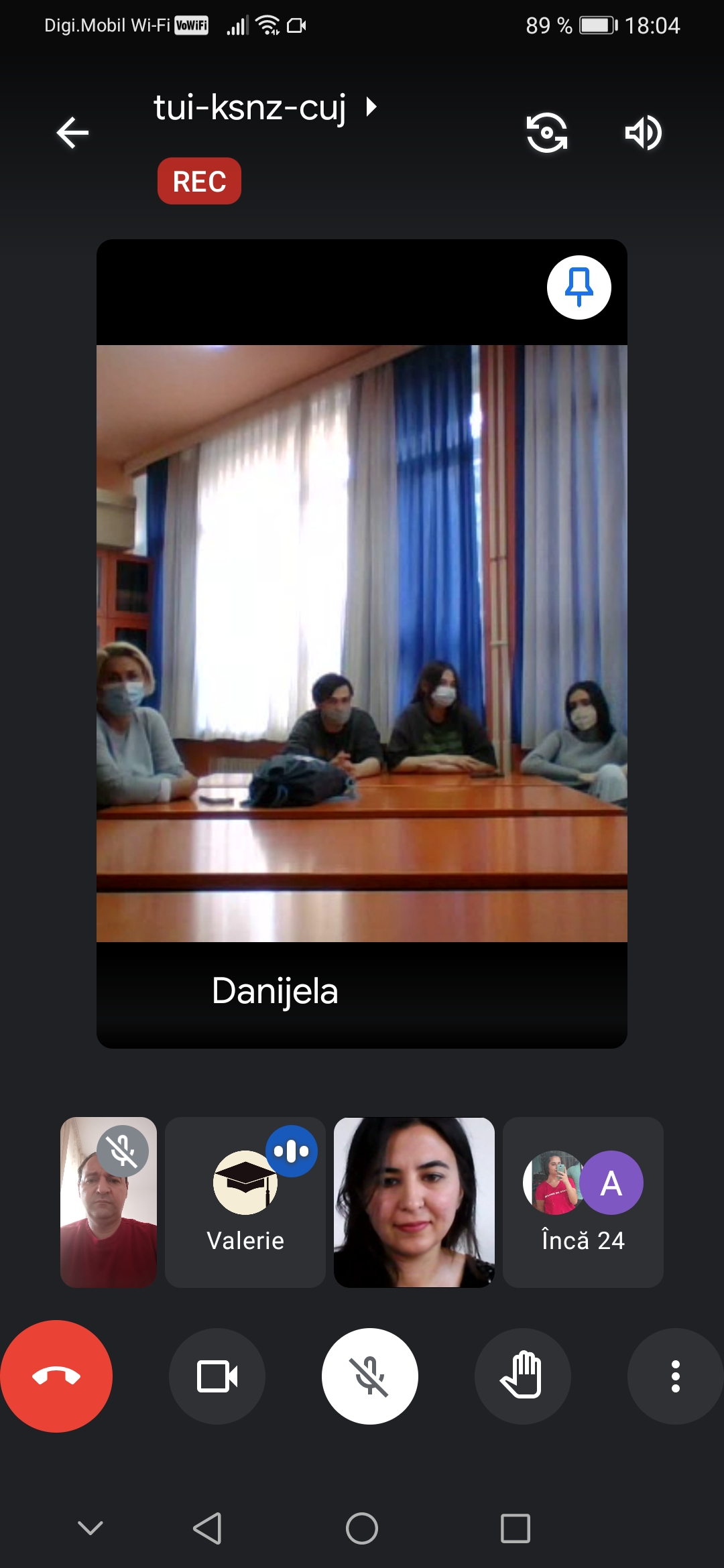The image size is (724, 1568).
Task: Toggle the camera on or off
Action: [x=217, y=1376]
